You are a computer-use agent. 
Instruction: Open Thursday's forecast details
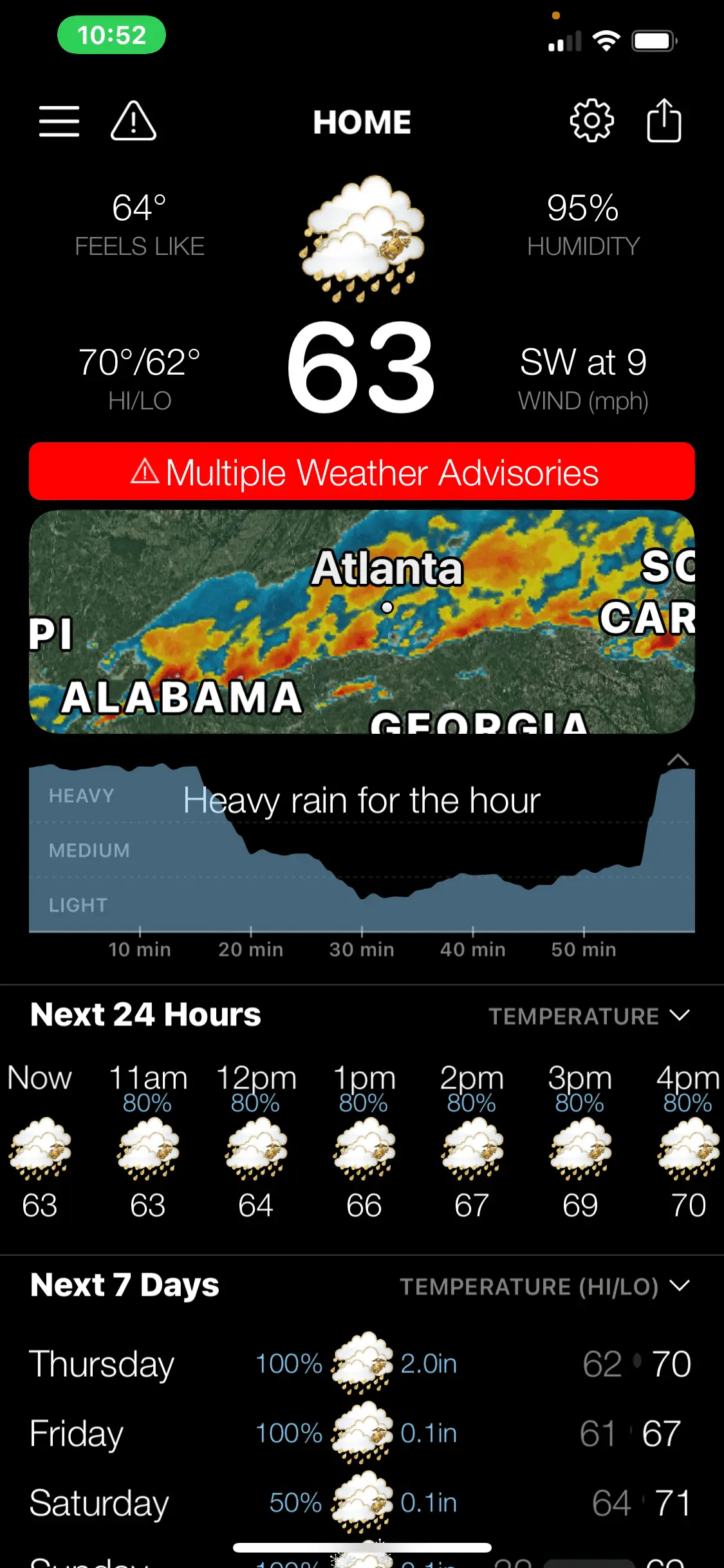pyautogui.click(x=360, y=1363)
